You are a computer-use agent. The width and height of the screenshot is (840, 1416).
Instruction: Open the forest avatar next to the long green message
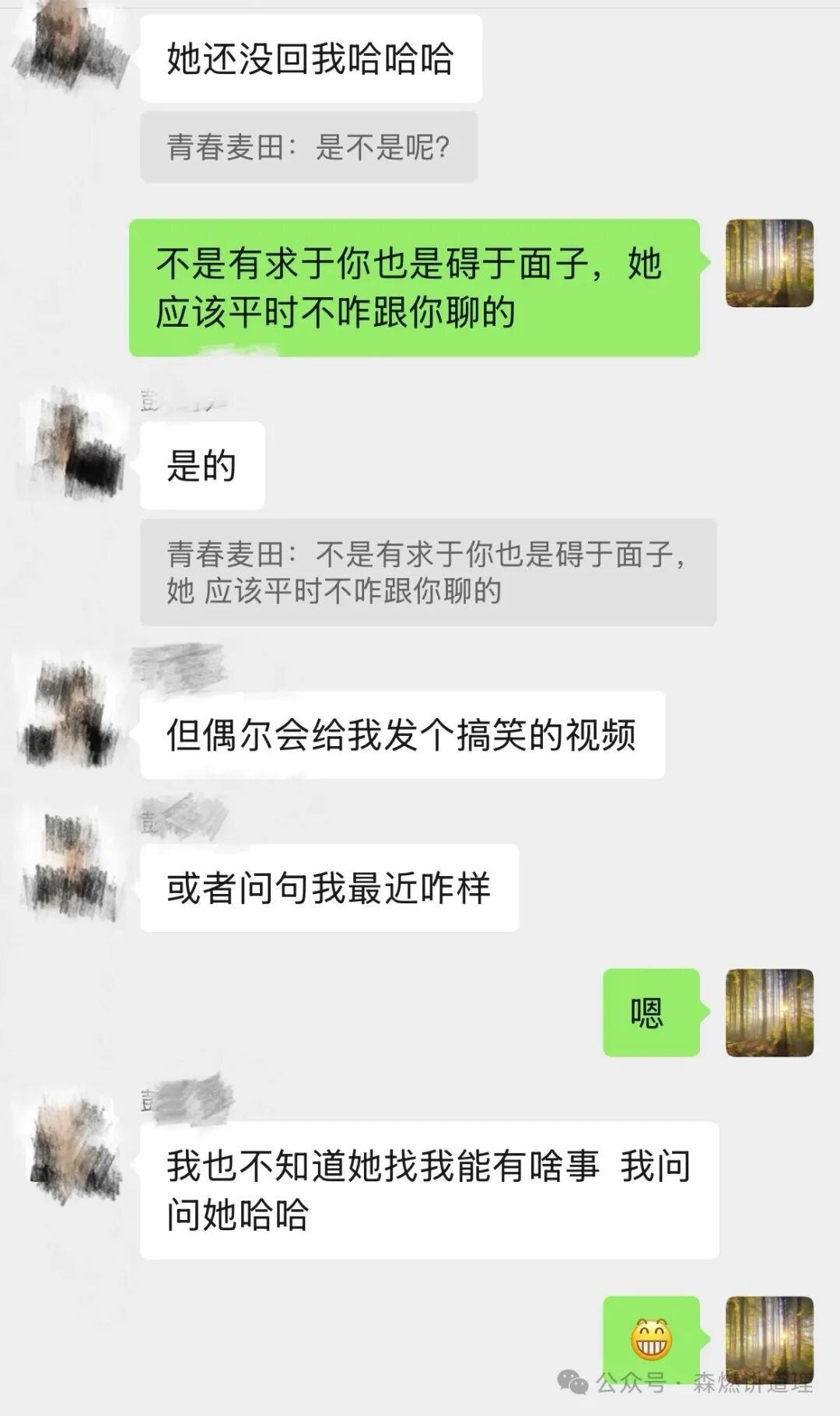770,265
